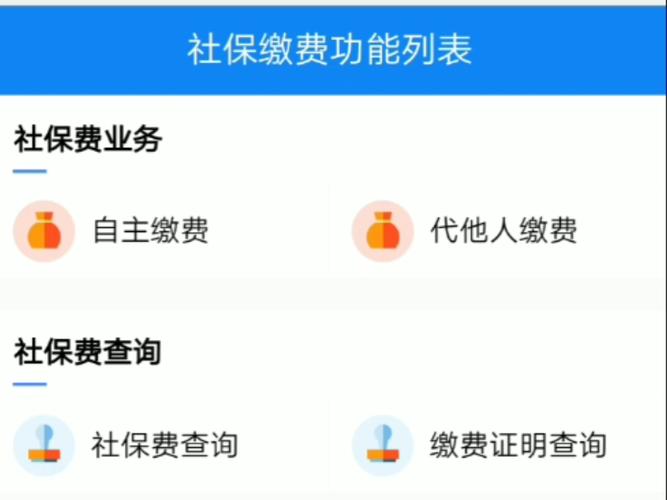
Task: Open 自主缴费 to pay your own fees
Action: point(150,232)
